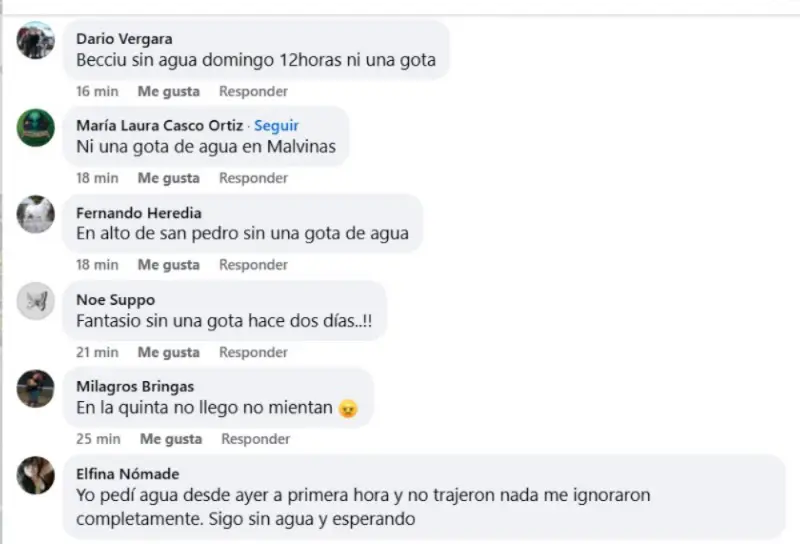View Milagros Bringas's profile picture
Screen dimensions: 800x544
36,388
